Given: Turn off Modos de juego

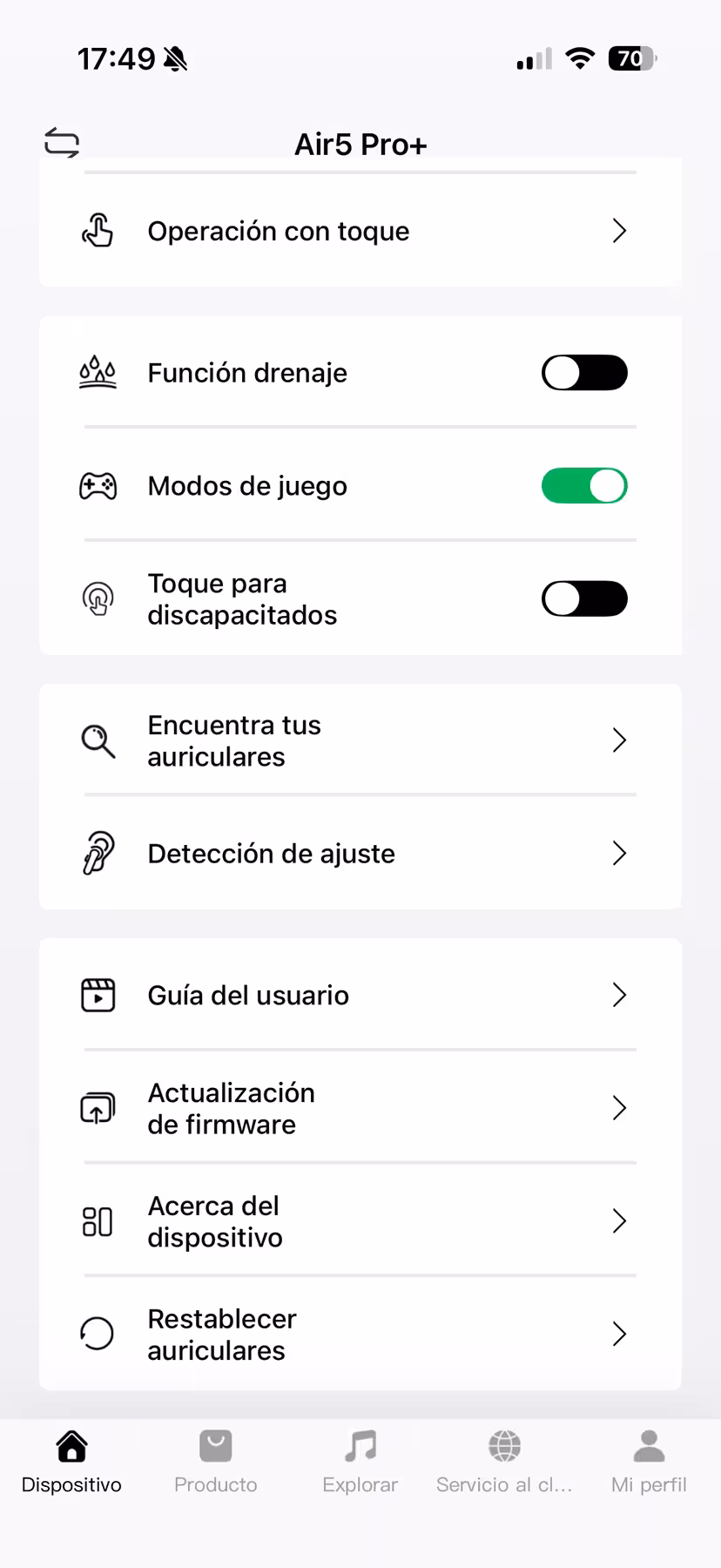Looking at the screenshot, I should point(584,486).
